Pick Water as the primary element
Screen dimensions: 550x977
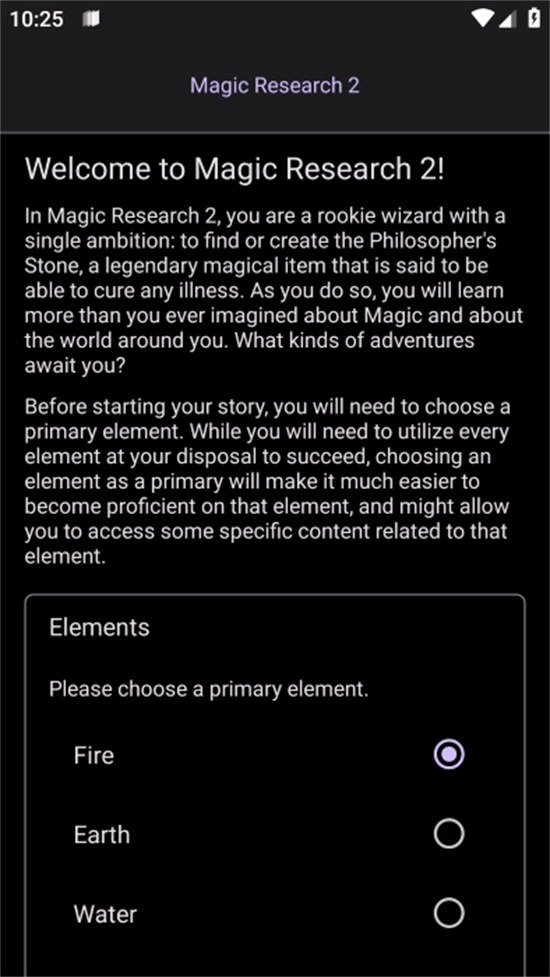275,914
